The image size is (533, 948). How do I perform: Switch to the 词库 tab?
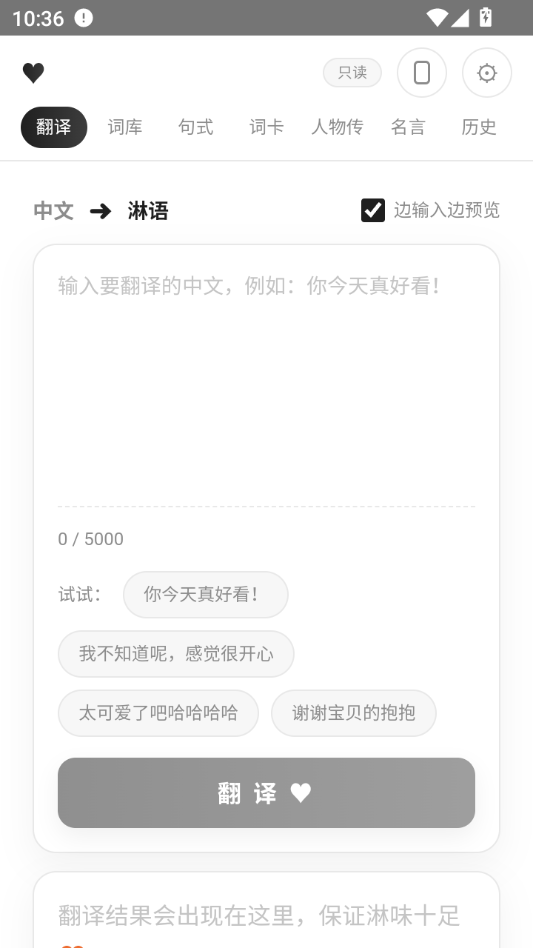(x=125, y=127)
